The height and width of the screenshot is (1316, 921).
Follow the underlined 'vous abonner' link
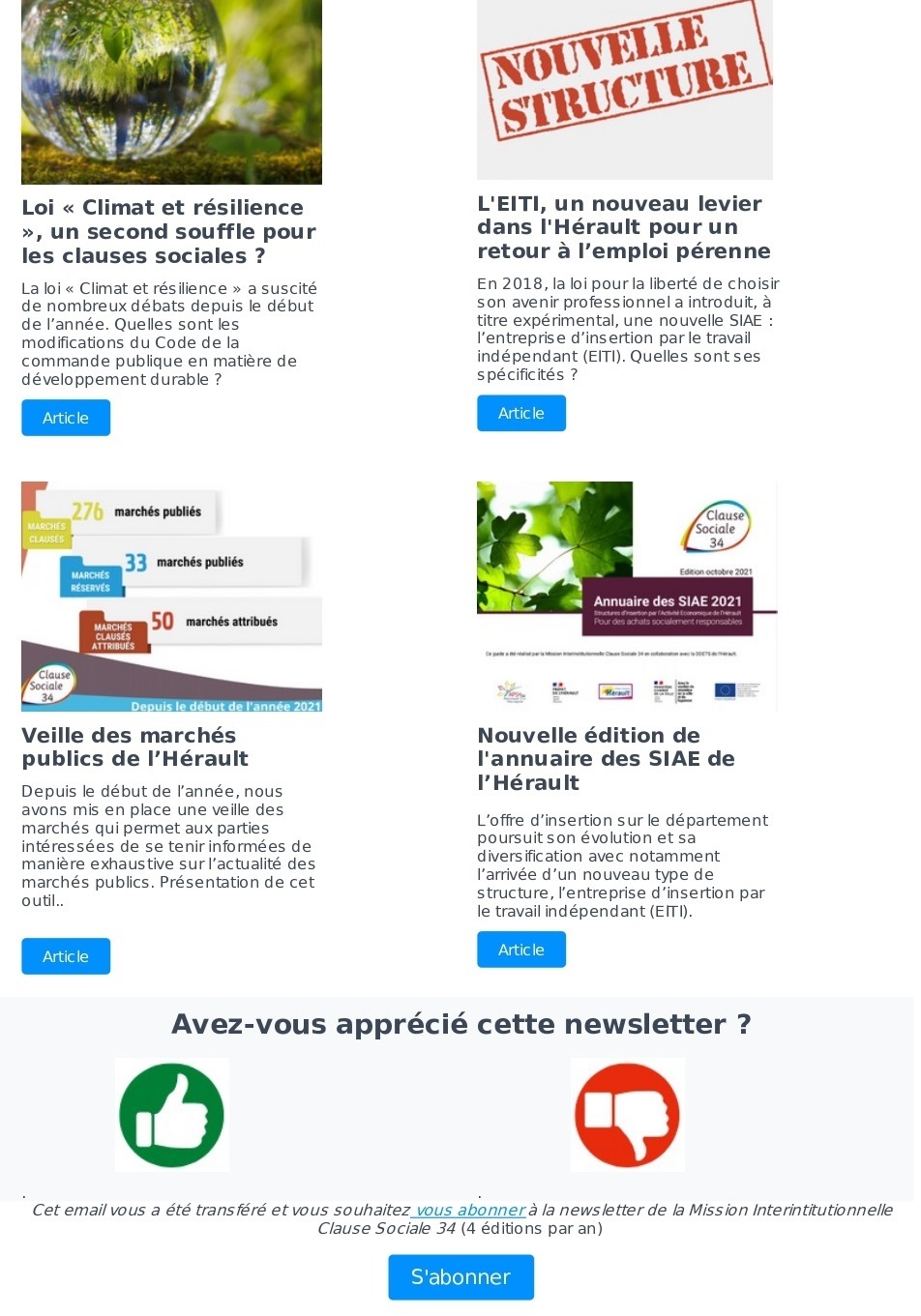(x=469, y=1210)
